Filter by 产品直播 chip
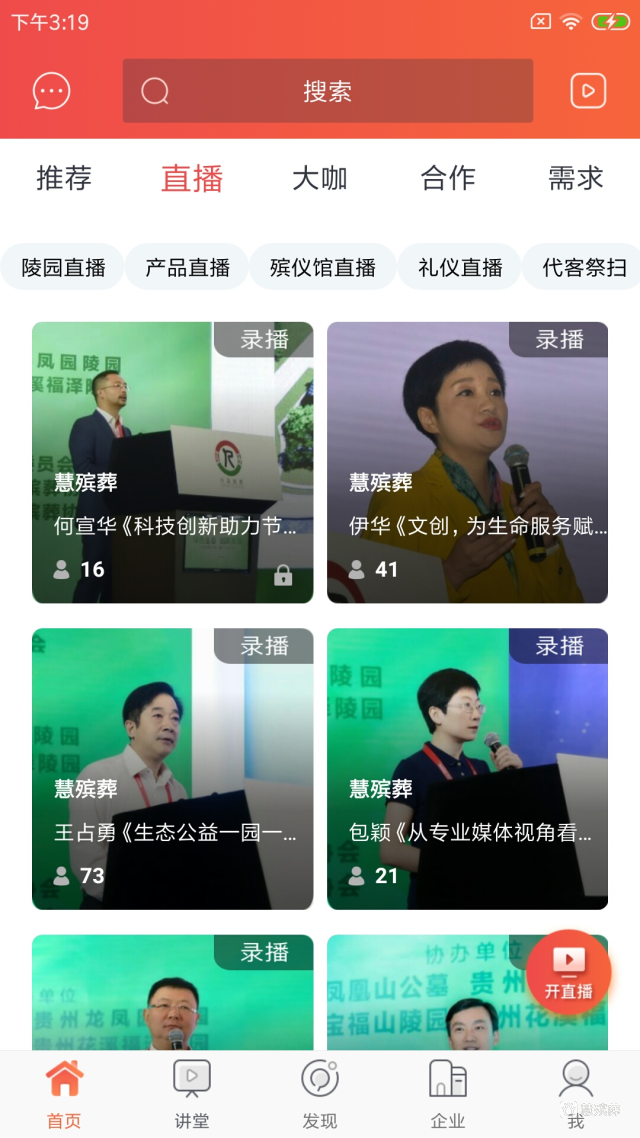Screen dimensions: 640x1138 click(x=187, y=267)
